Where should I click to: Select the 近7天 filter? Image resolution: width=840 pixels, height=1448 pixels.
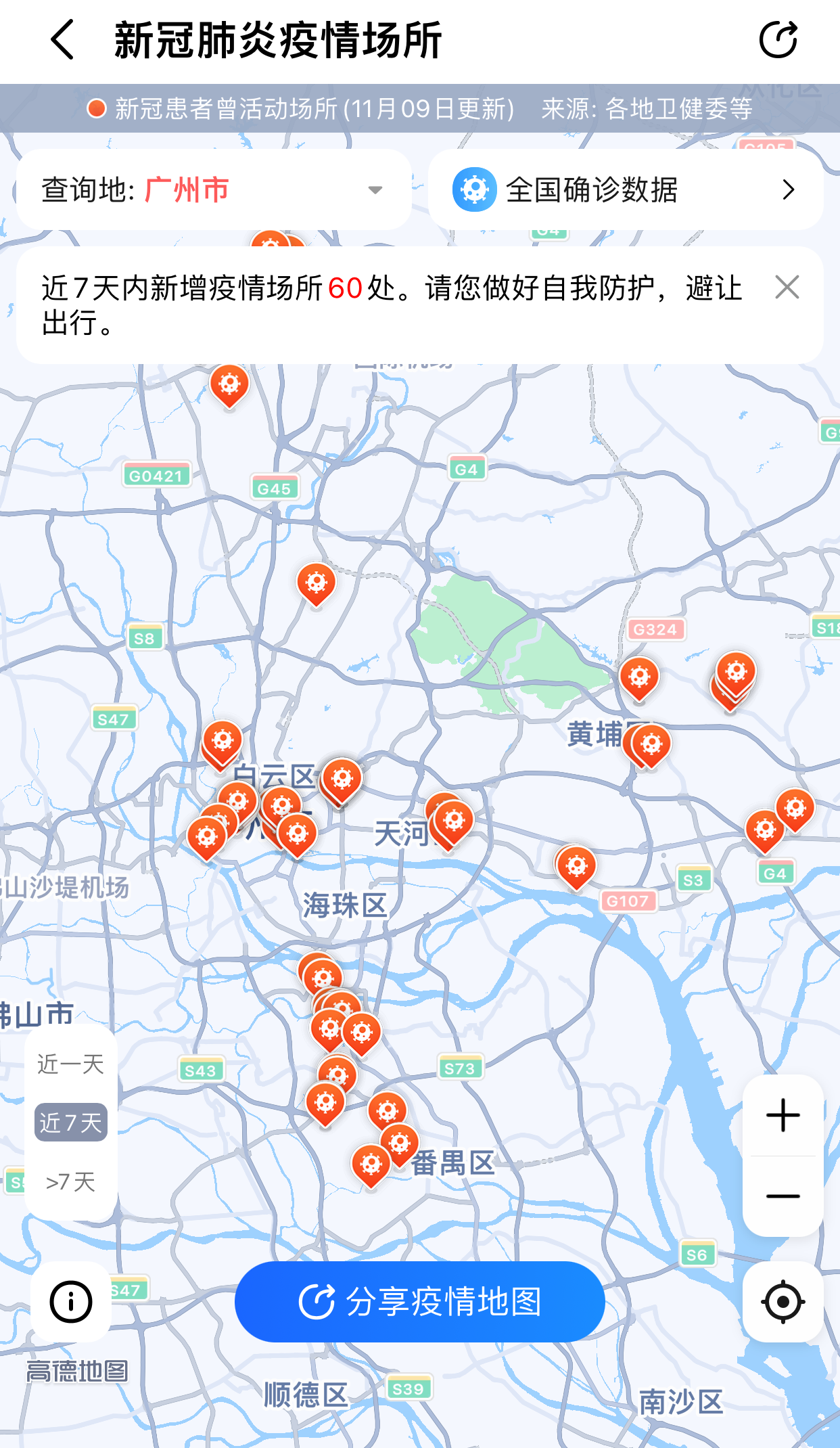(71, 1123)
